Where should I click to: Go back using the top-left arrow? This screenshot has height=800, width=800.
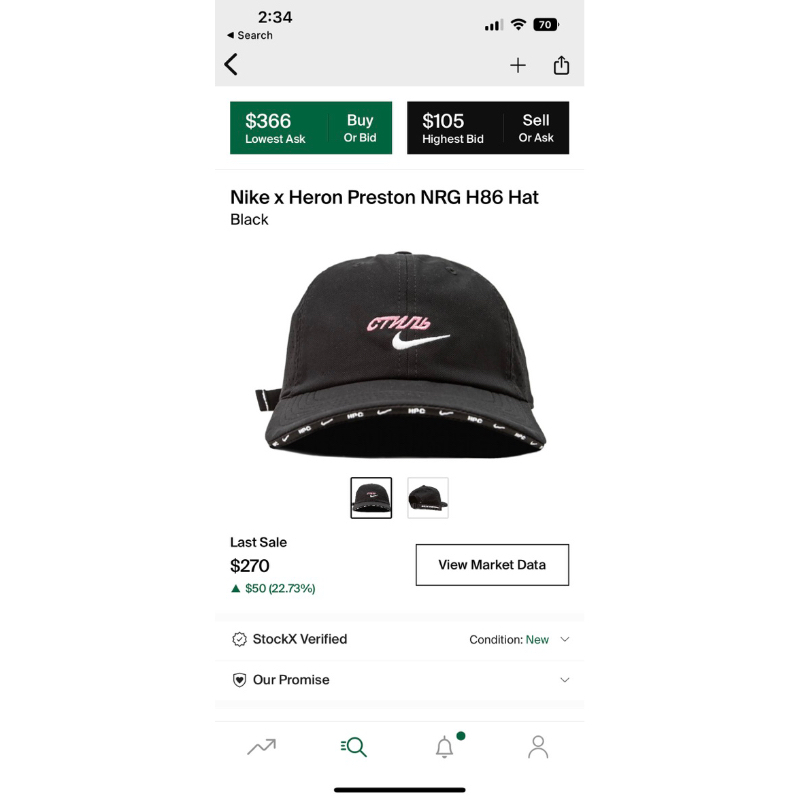(231, 65)
